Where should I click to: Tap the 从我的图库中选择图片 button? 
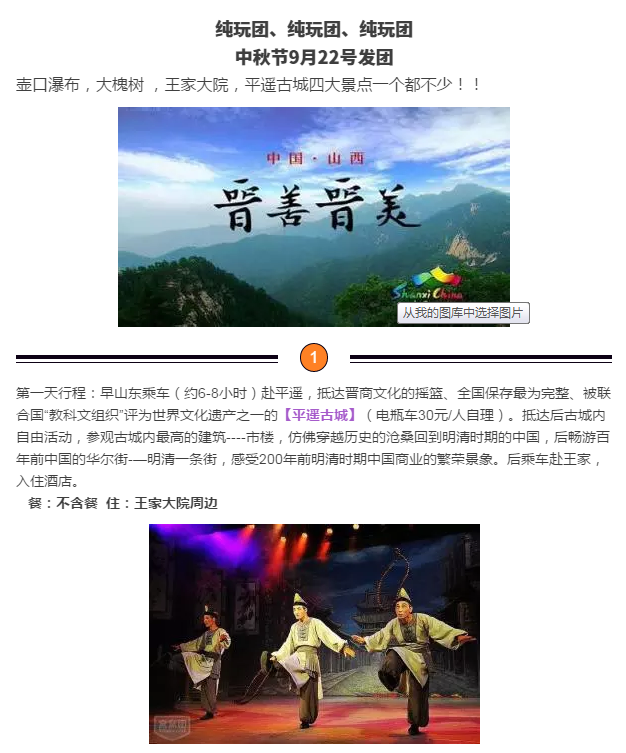pyautogui.click(x=463, y=313)
